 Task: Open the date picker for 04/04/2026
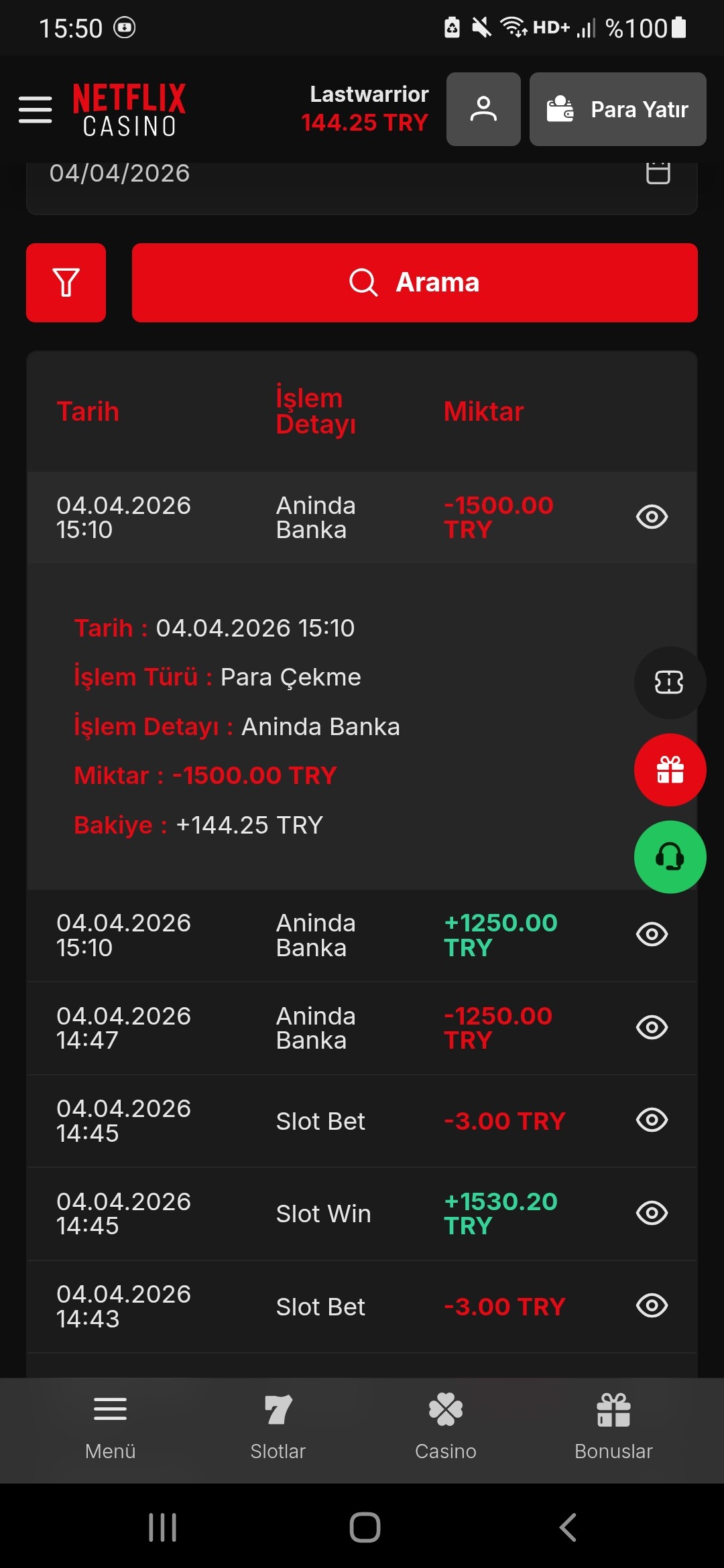[x=658, y=173]
